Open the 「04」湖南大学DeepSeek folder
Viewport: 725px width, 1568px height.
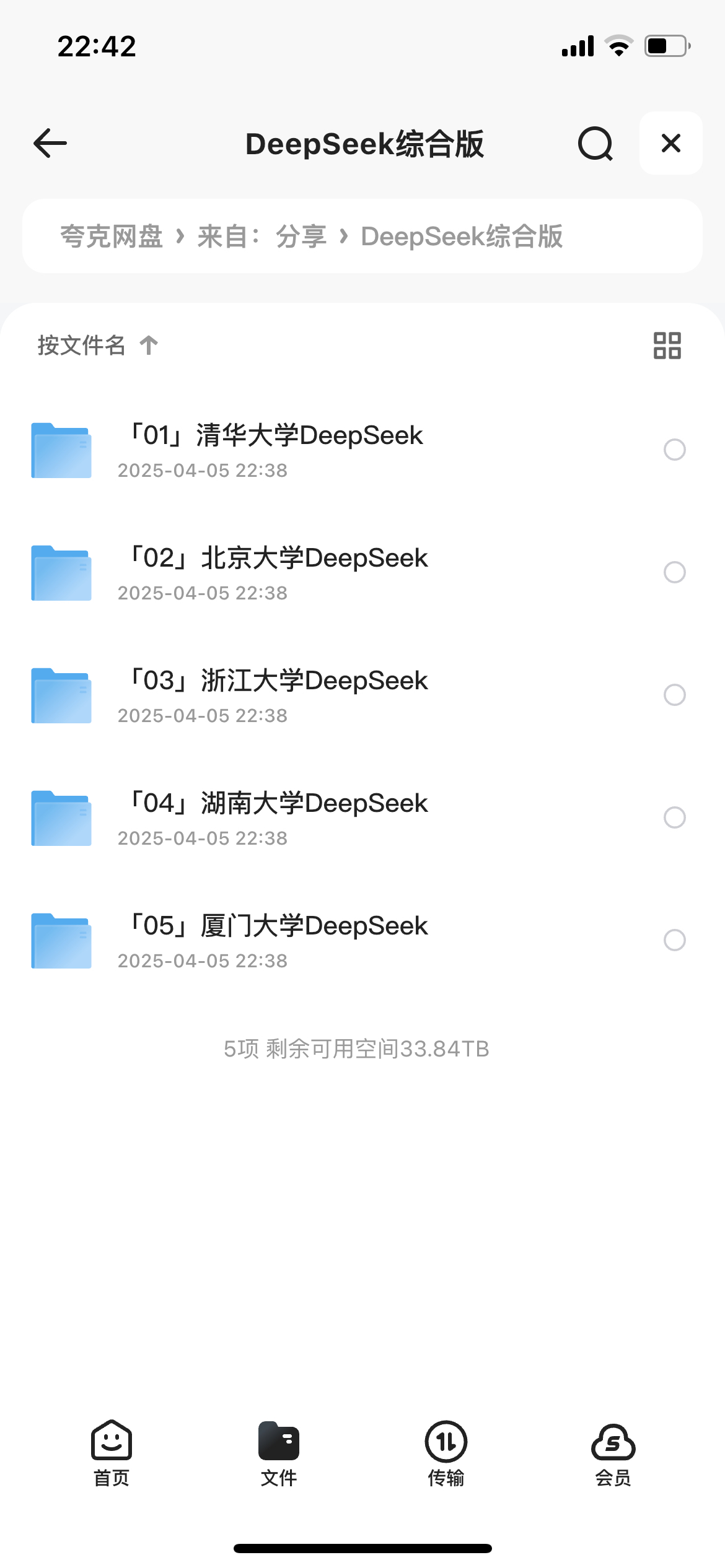tap(362, 818)
